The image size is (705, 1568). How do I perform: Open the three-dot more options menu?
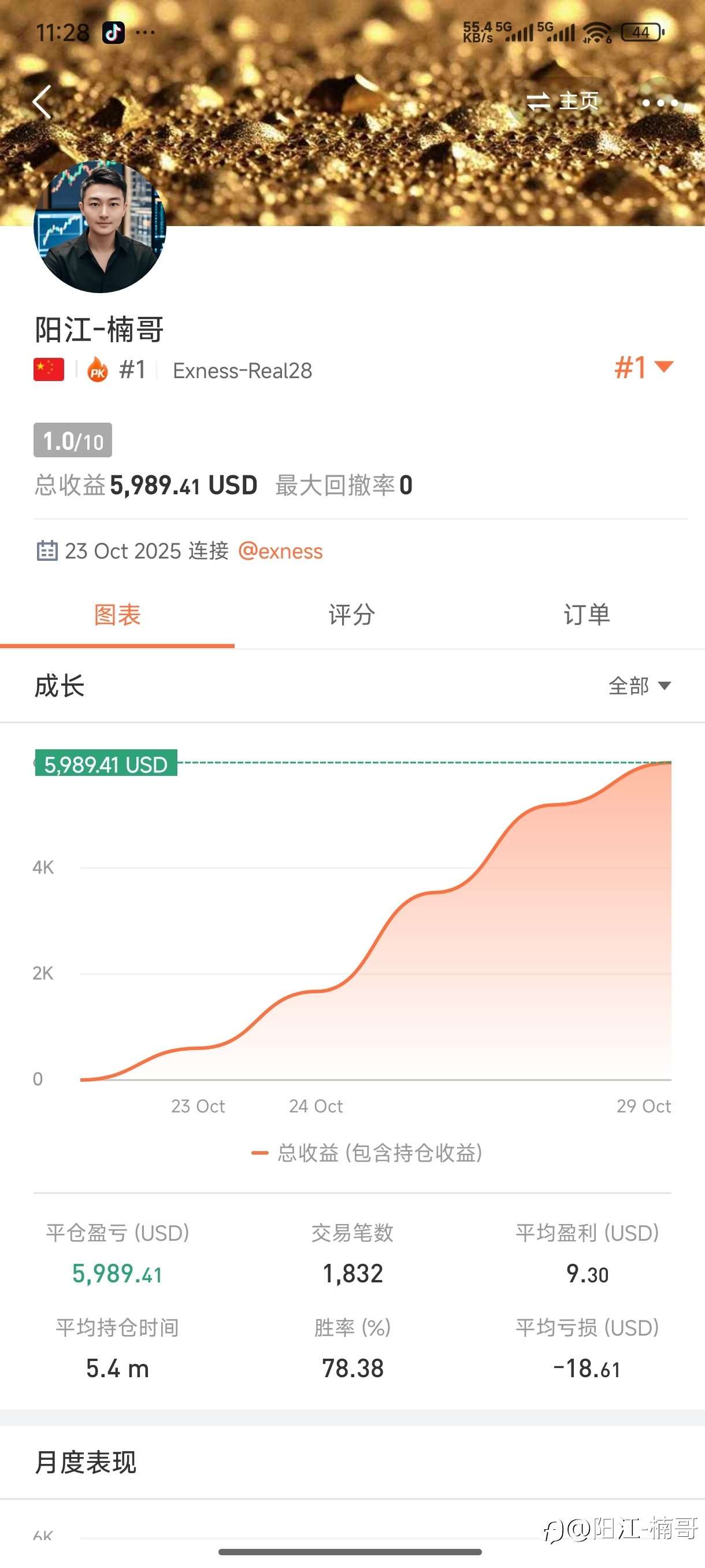(x=659, y=103)
